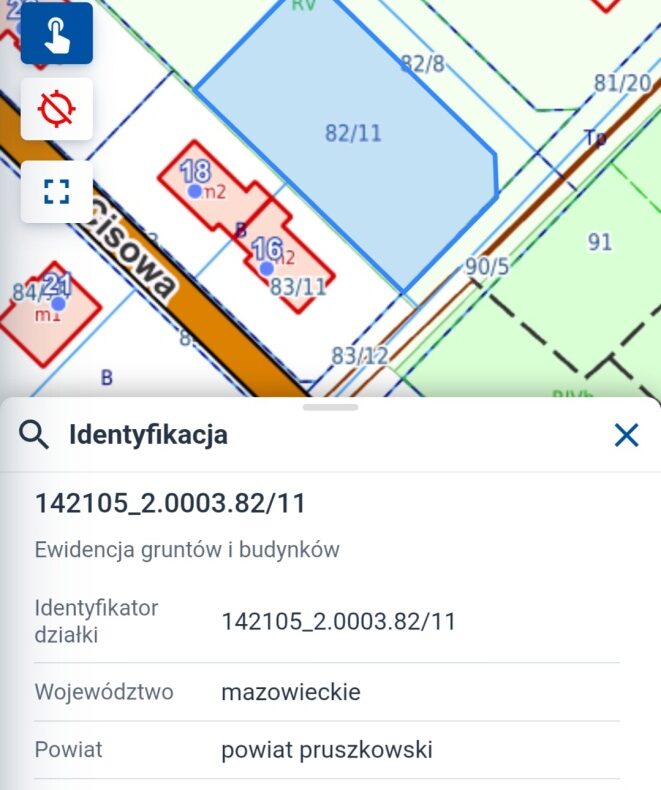Tap the sheet drag handle above Identyfikacja

330,407
